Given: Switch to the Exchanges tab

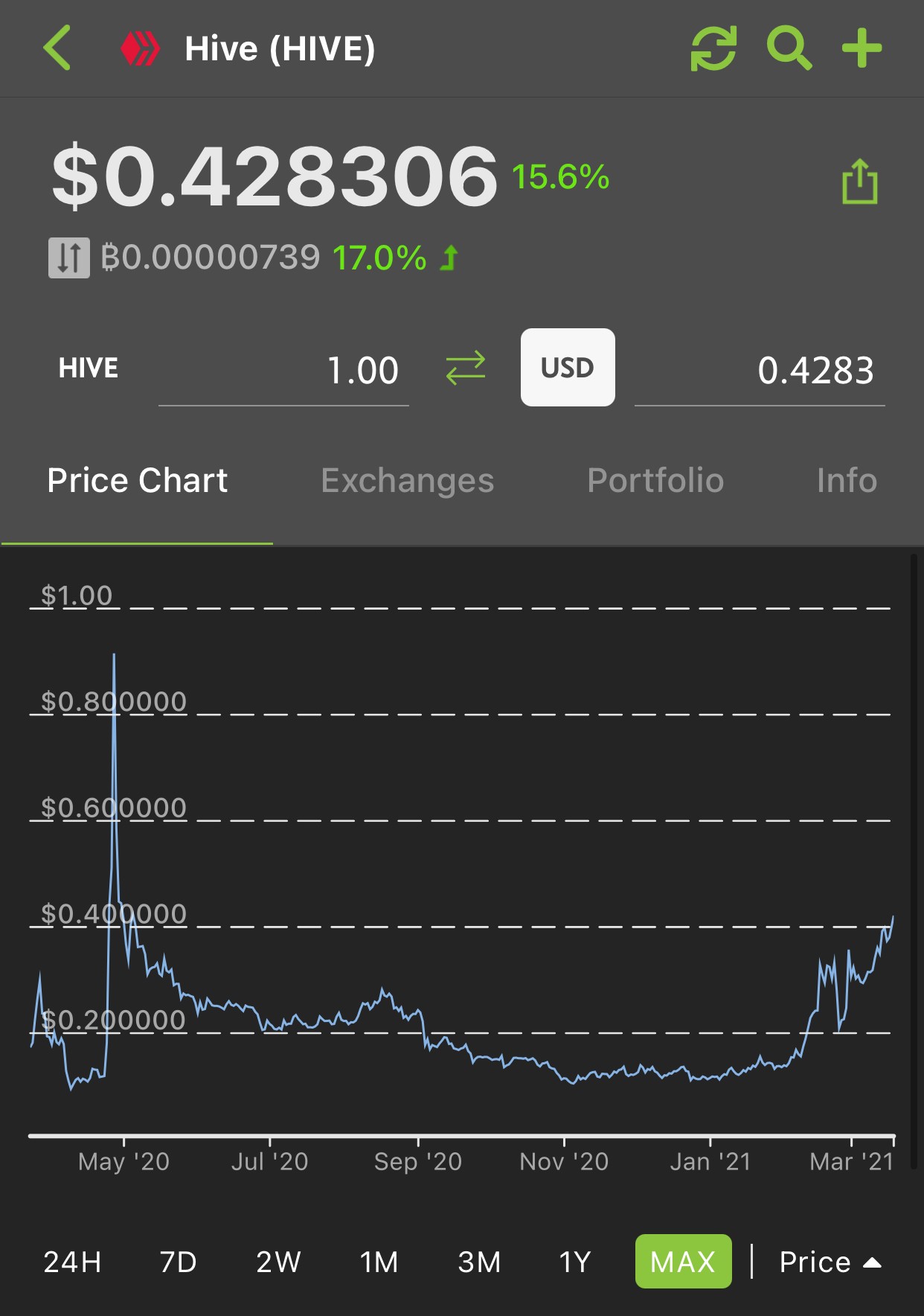Looking at the screenshot, I should (x=408, y=480).
